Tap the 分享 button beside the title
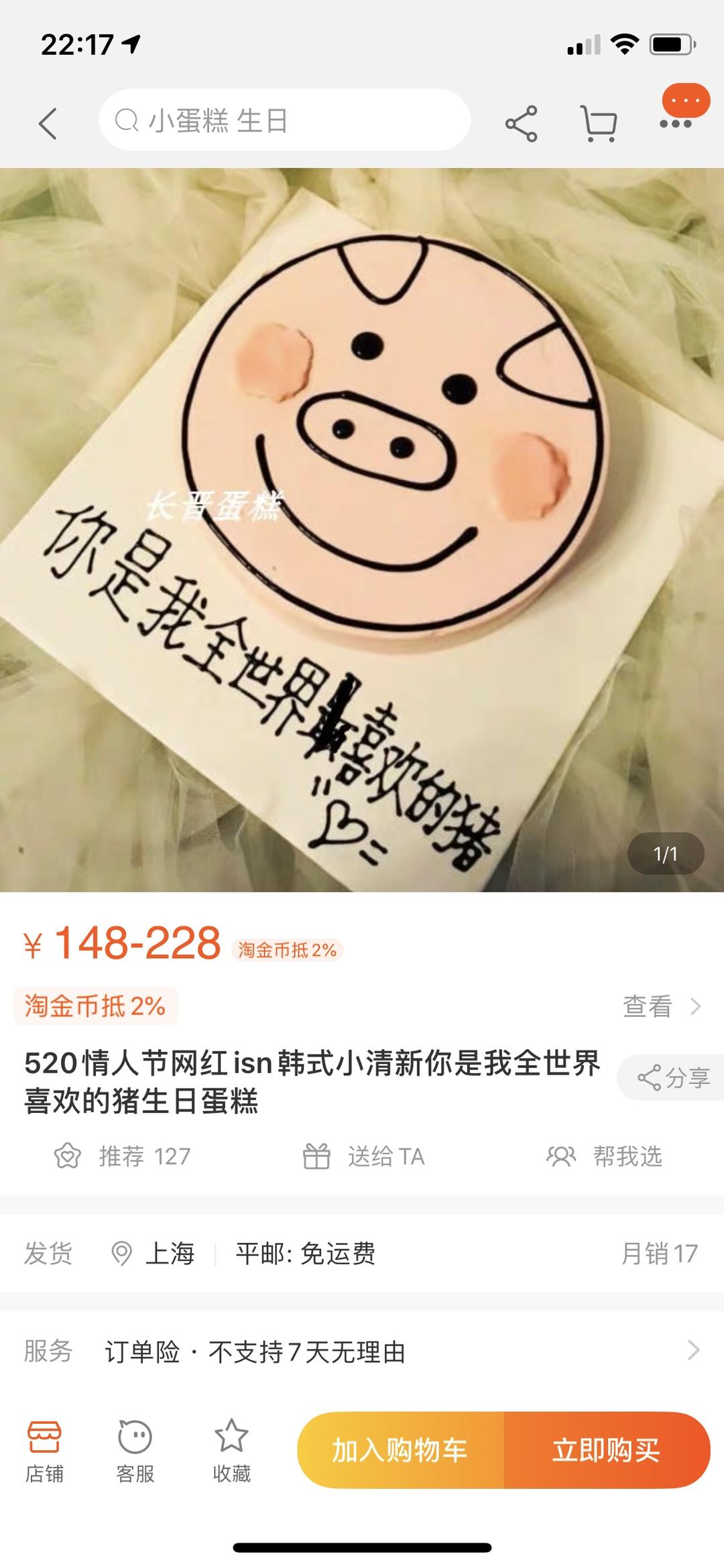Viewport: 724px width, 1568px height. click(673, 1077)
